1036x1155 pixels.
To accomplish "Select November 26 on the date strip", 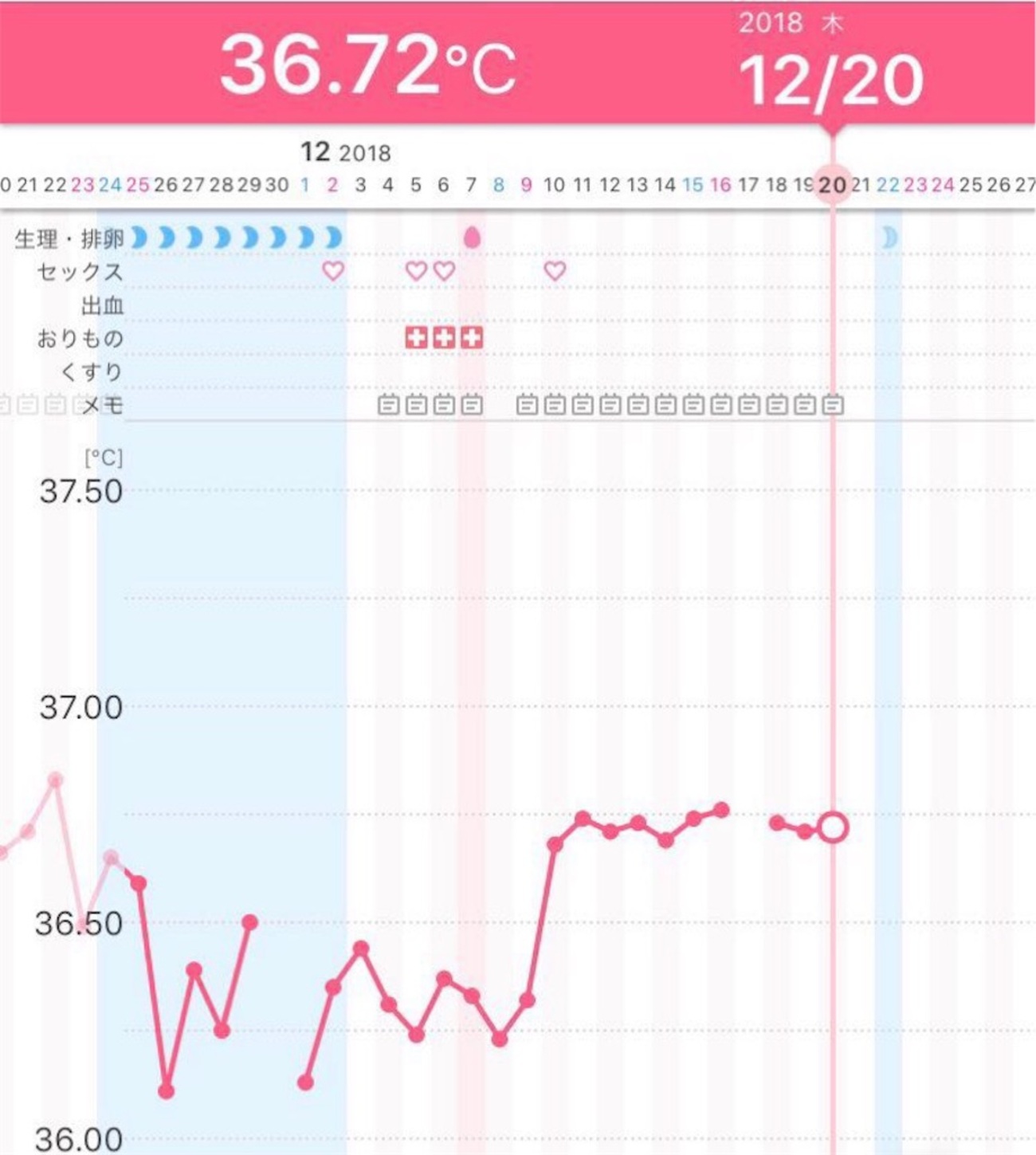I will [x=166, y=186].
